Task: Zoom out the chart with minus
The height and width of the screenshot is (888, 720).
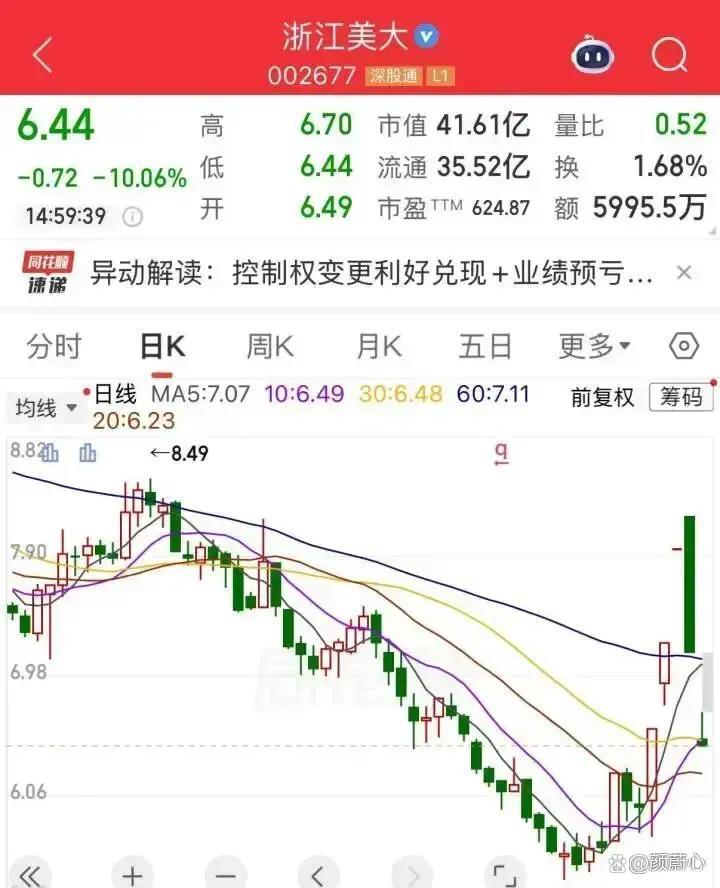Action: tap(225, 875)
